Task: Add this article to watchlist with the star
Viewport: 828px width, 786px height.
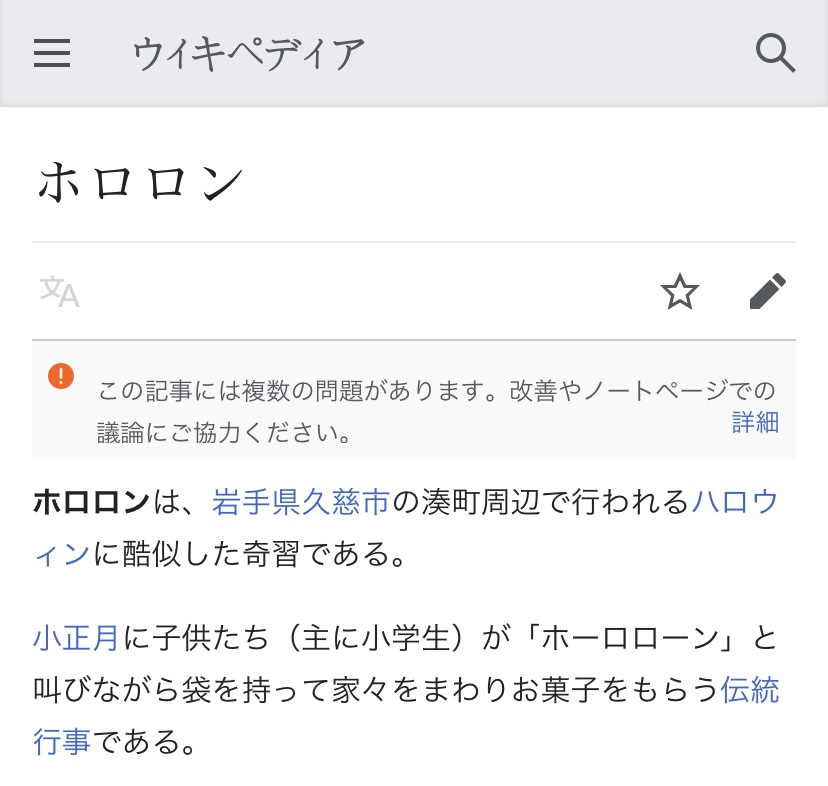Action: pyautogui.click(x=680, y=292)
